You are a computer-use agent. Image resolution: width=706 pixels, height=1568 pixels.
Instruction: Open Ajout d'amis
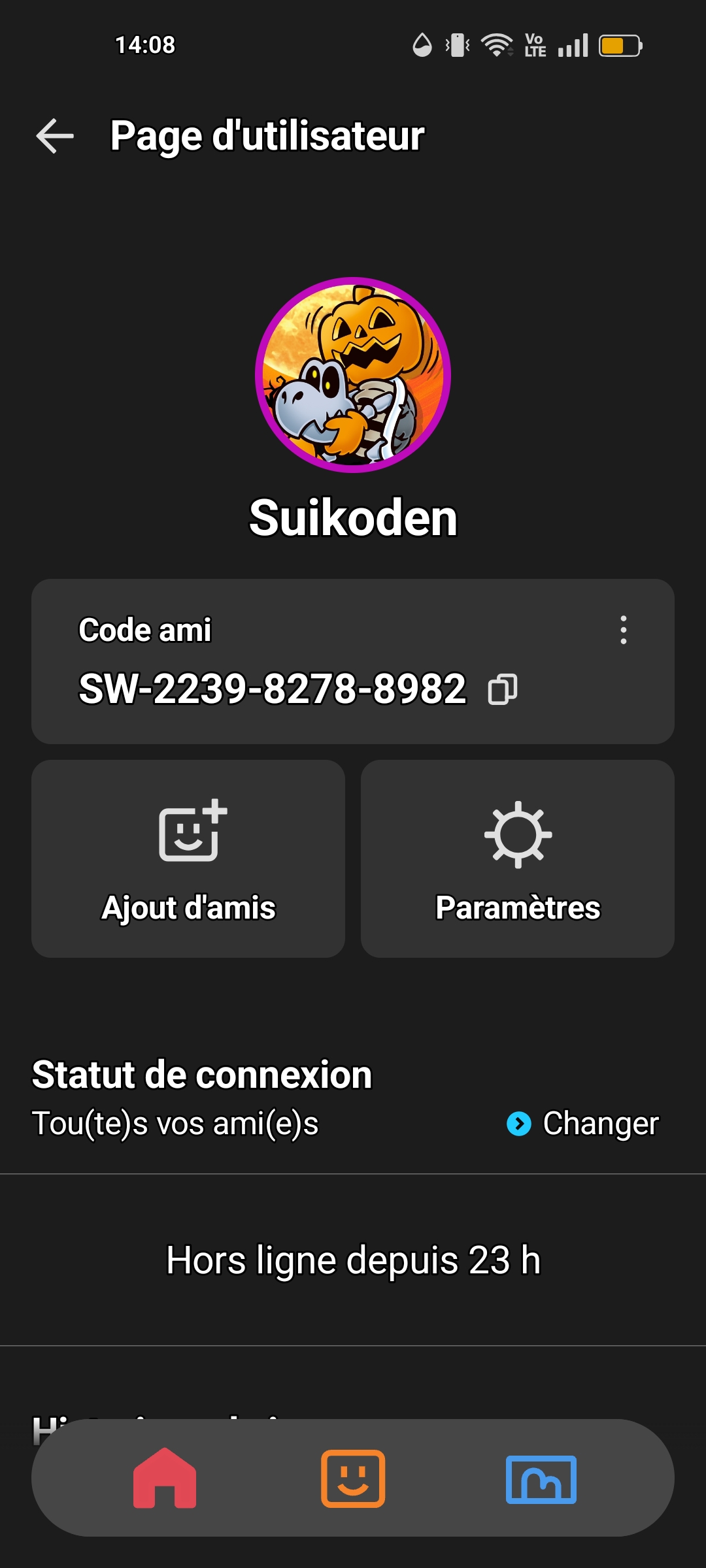pyautogui.click(x=188, y=858)
